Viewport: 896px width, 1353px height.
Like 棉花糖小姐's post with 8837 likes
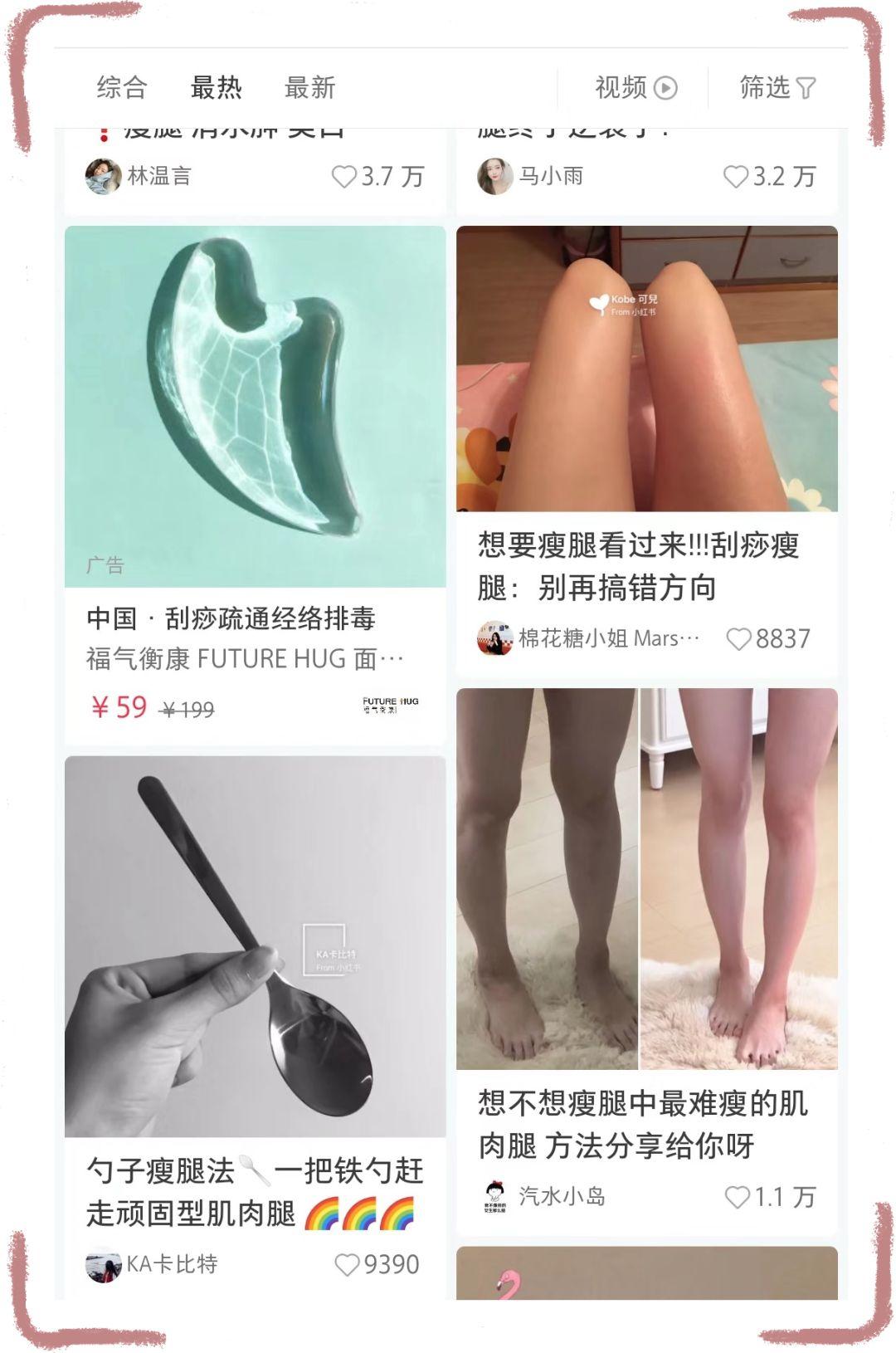tap(738, 638)
